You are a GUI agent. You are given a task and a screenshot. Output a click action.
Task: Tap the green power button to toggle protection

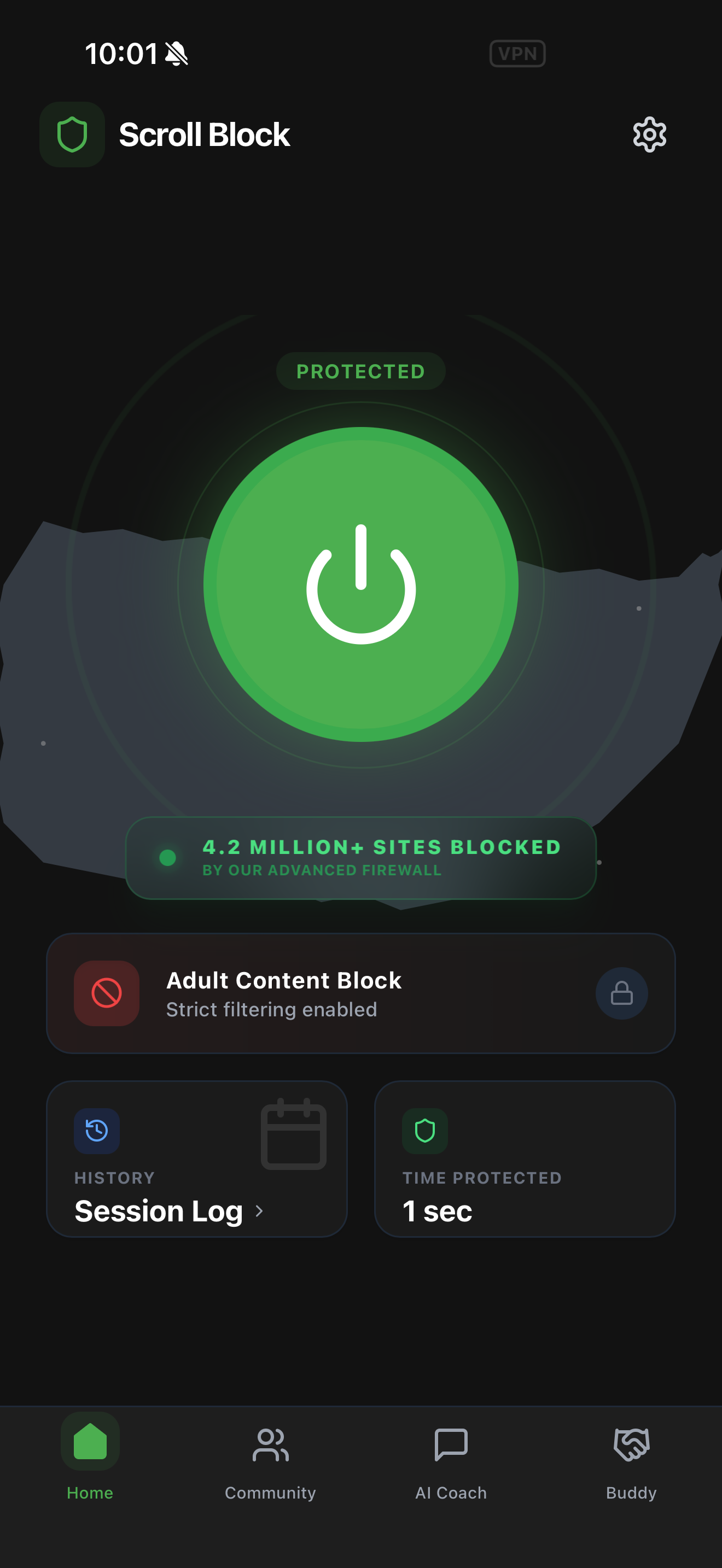(x=361, y=584)
